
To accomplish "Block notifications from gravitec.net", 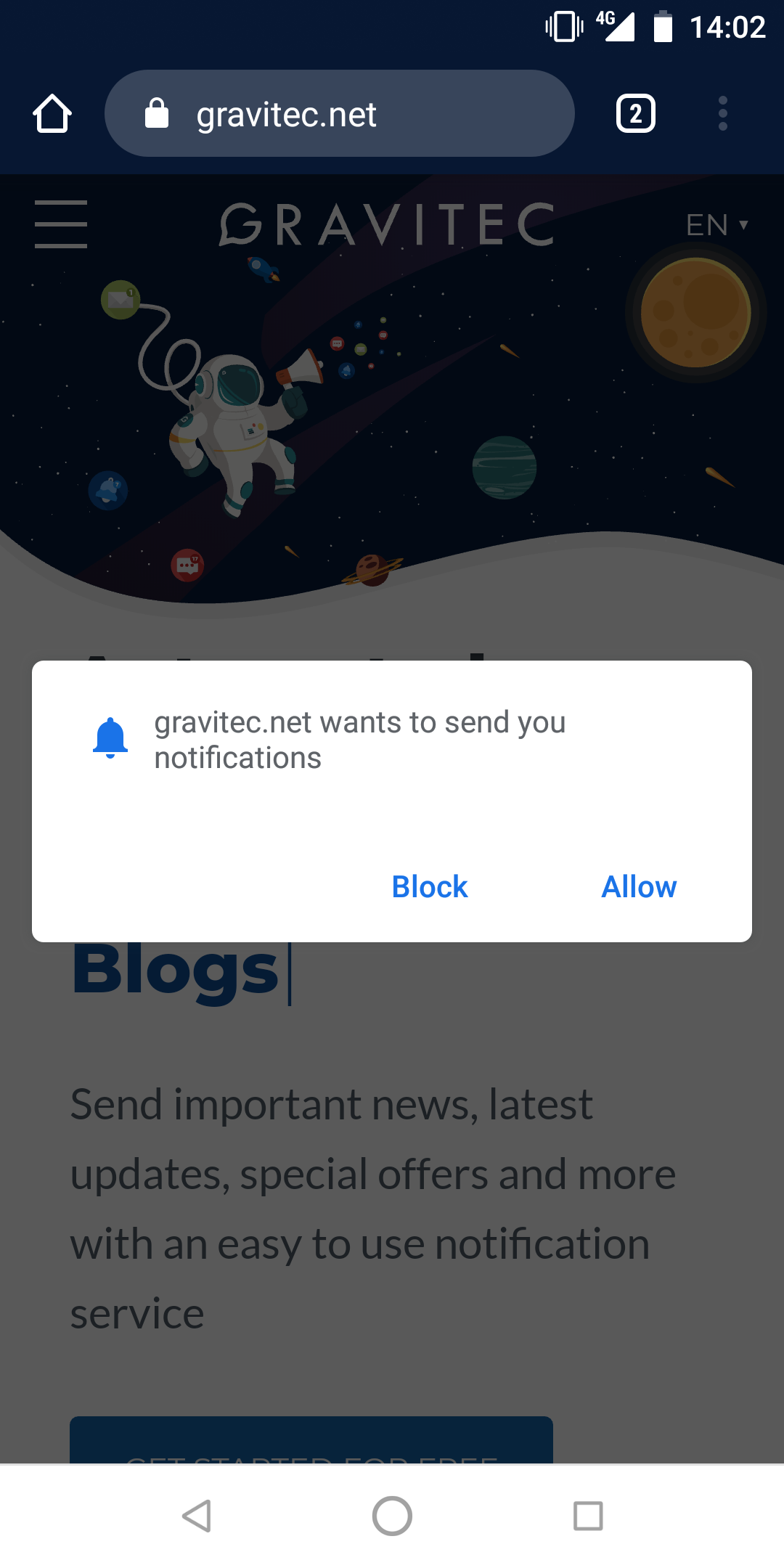I will pyautogui.click(x=430, y=886).
